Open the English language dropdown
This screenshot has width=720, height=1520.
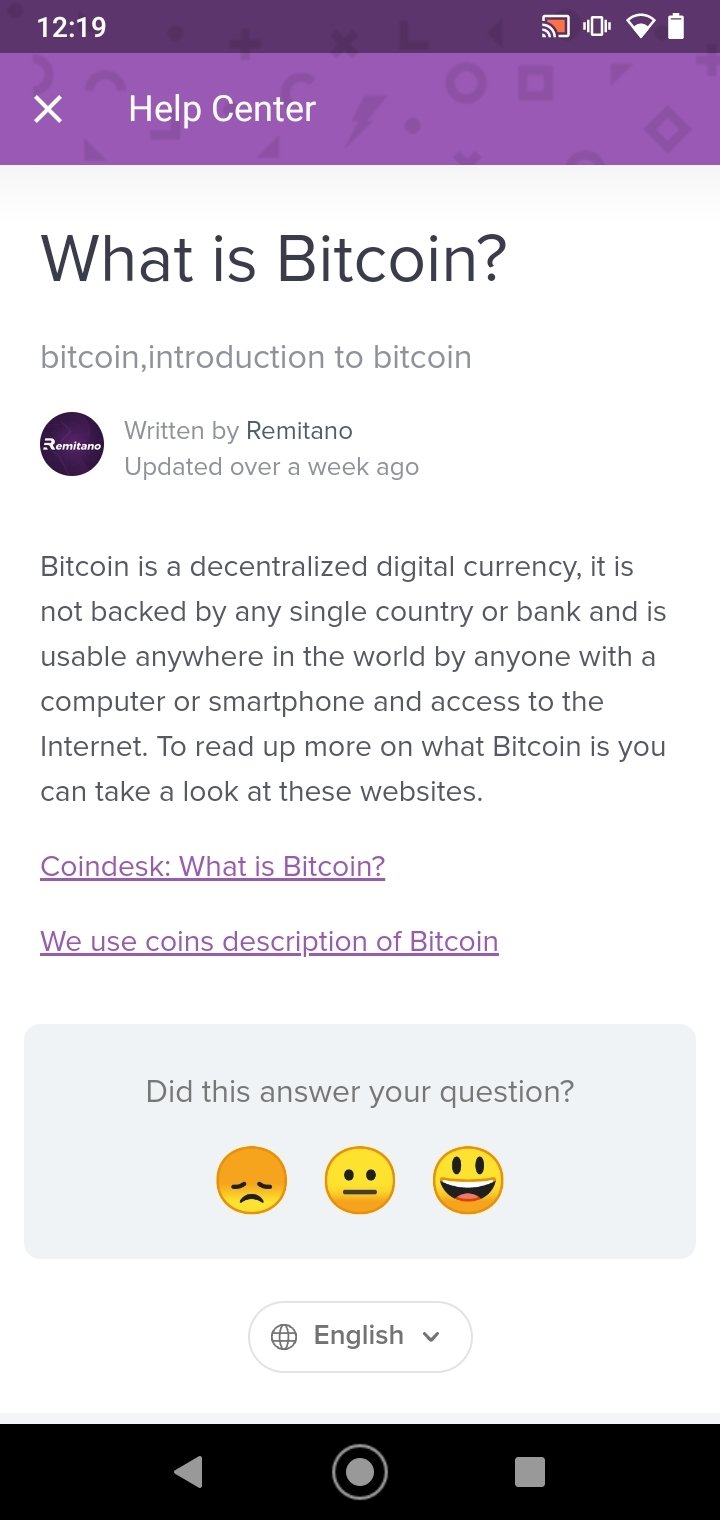point(360,1336)
